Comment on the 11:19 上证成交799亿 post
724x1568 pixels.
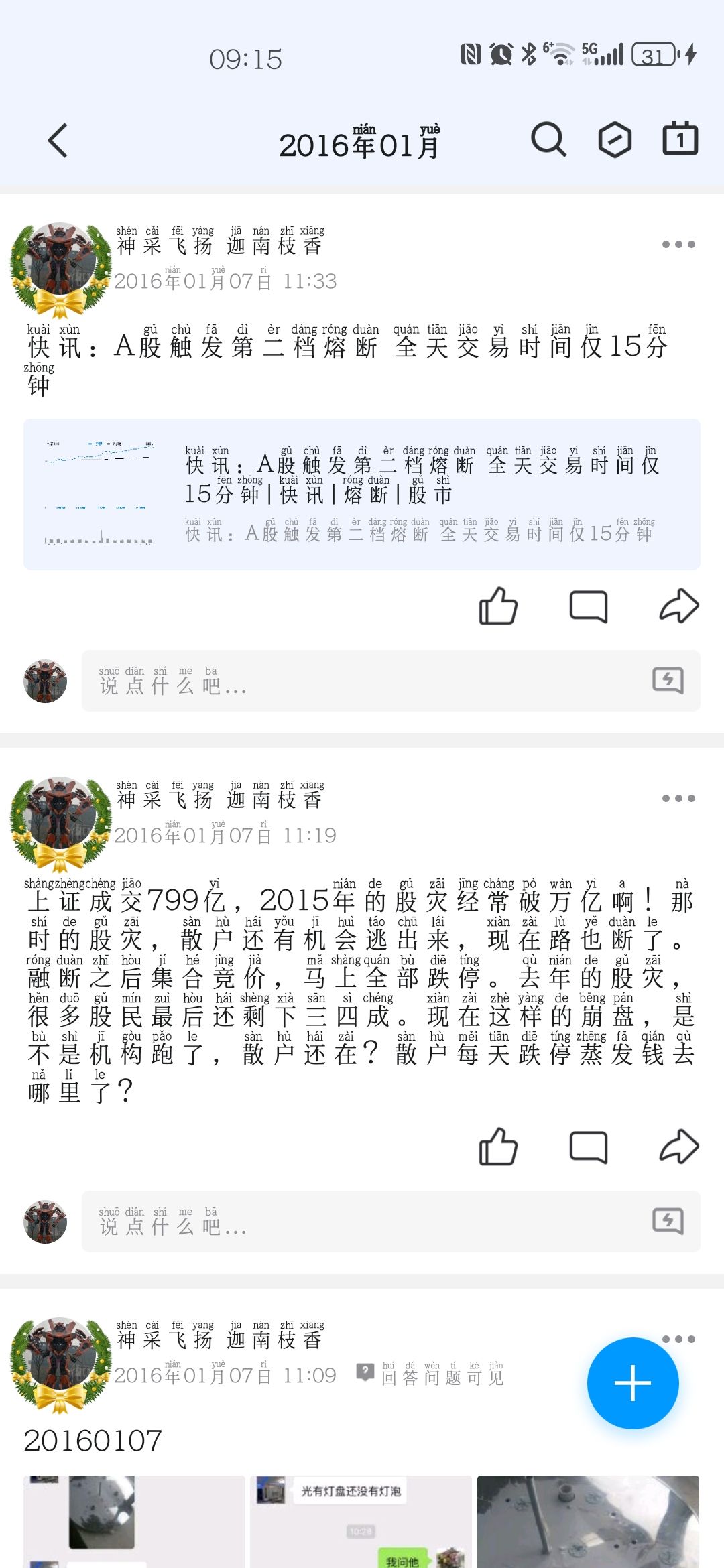coord(588,1147)
